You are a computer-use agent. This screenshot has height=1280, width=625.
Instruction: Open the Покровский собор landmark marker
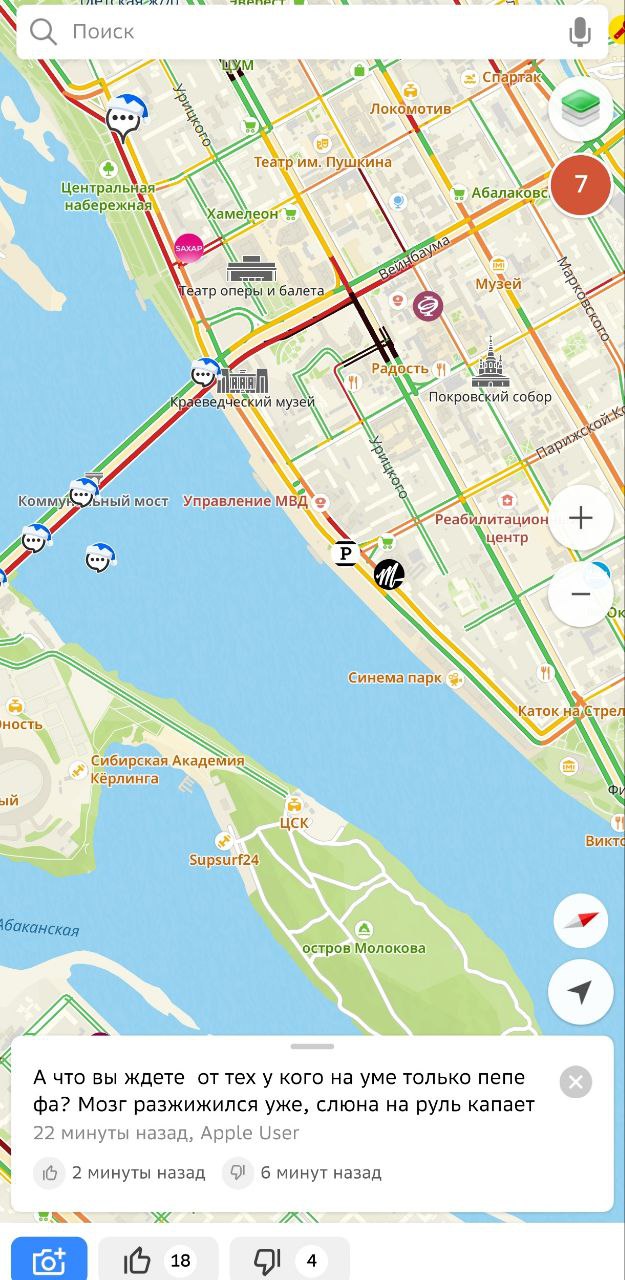click(490, 365)
